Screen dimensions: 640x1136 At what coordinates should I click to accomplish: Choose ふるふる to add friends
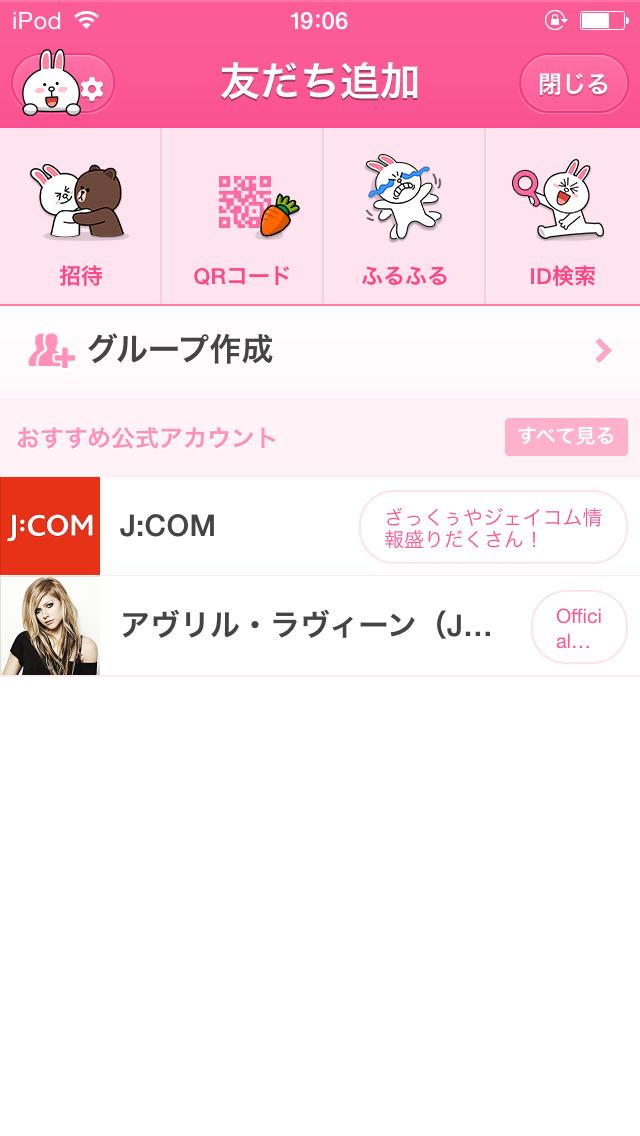[404, 217]
